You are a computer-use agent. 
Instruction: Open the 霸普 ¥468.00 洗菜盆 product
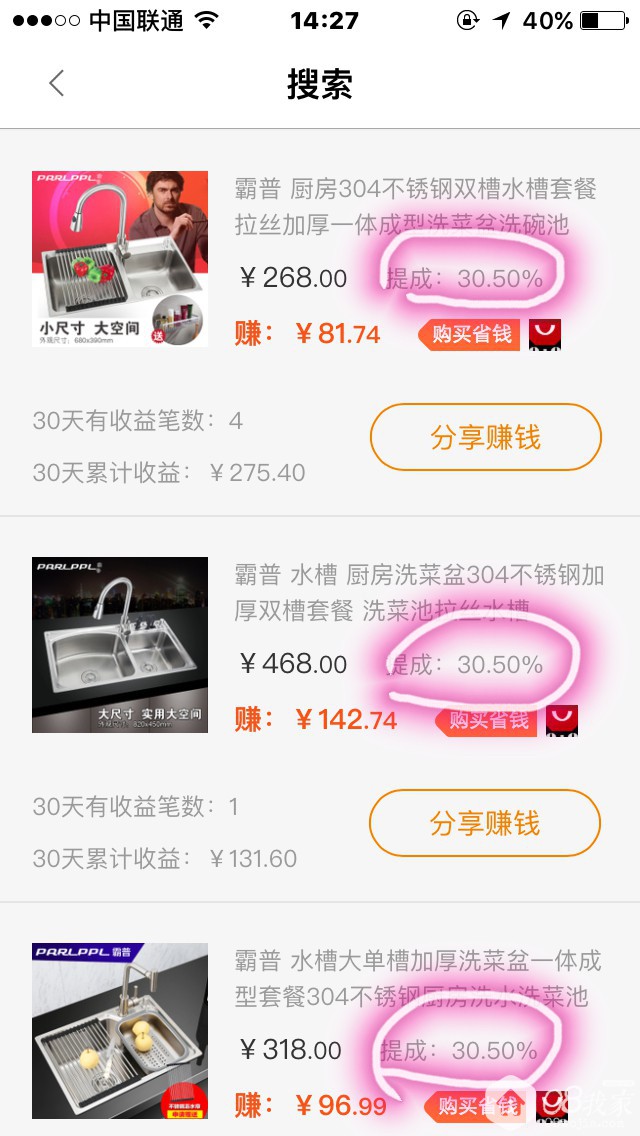[x=419, y=592]
